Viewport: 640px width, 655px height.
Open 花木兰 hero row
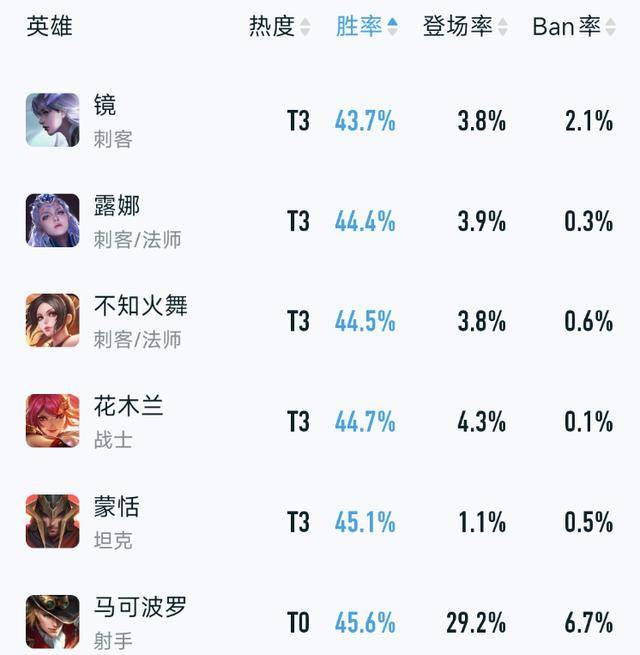128,420
